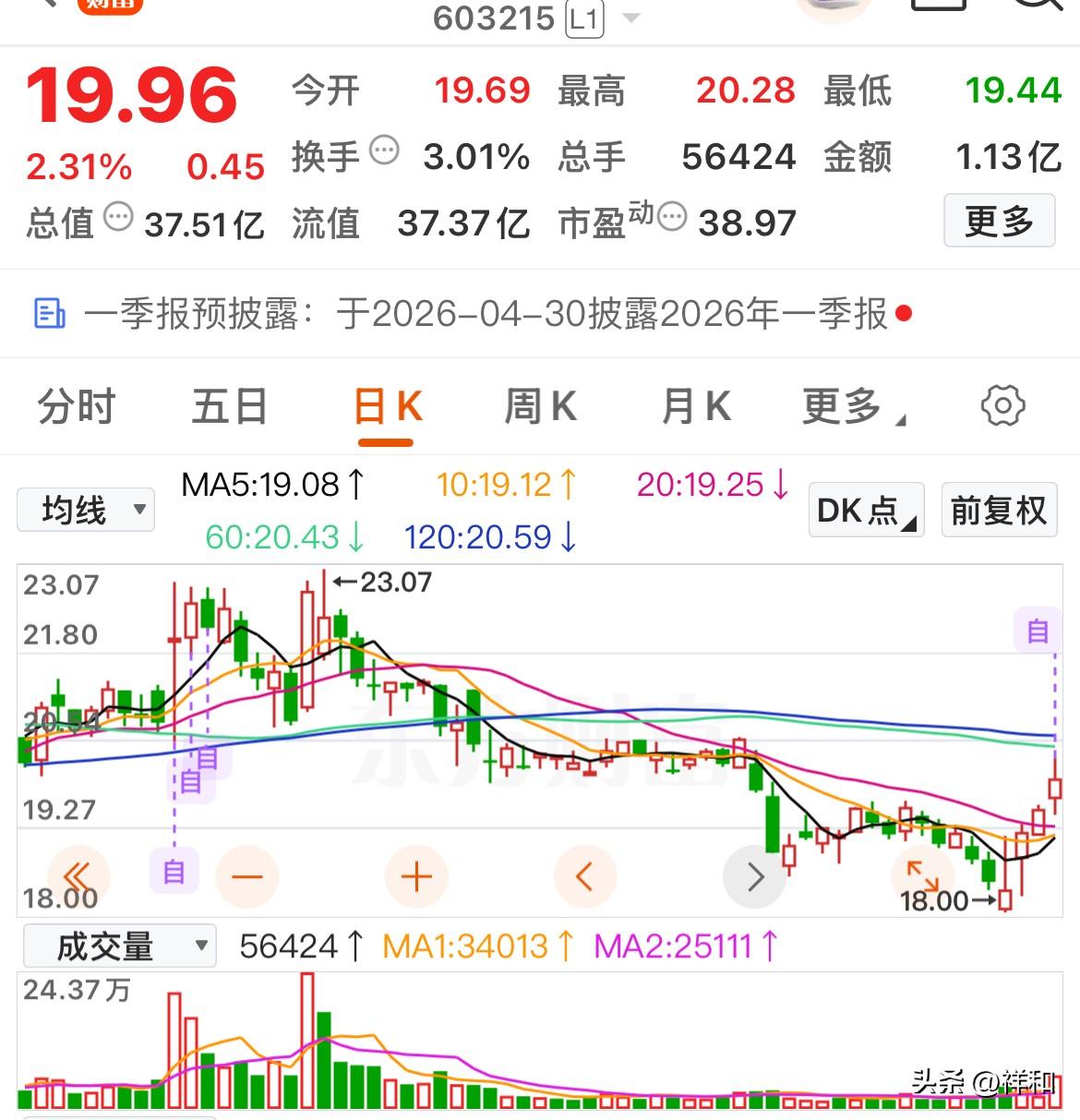The height and width of the screenshot is (1120, 1080).
Task: Switch to the 分时 intraday tab
Action: (74, 406)
